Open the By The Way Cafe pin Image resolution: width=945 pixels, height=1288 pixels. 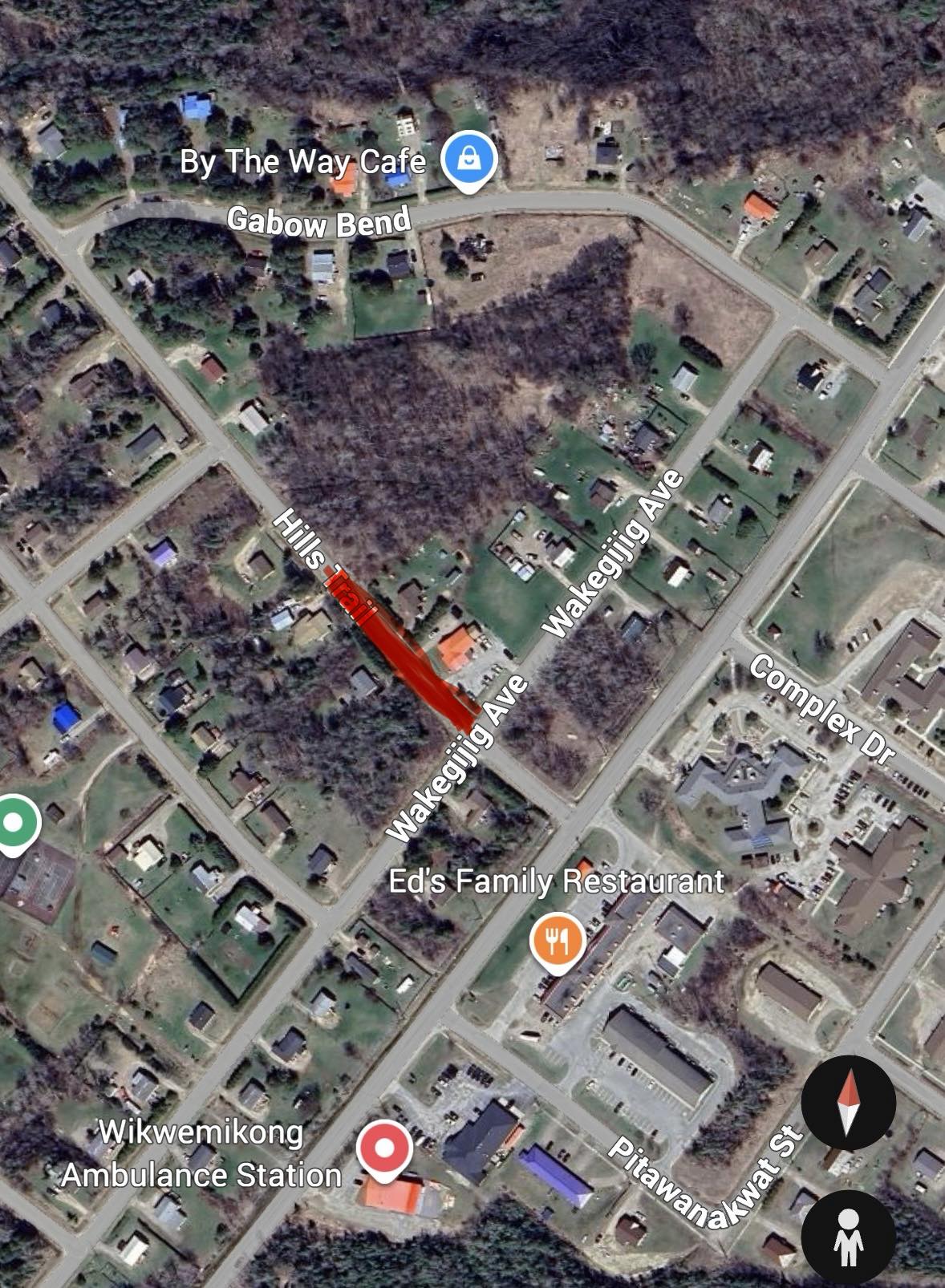click(470, 160)
